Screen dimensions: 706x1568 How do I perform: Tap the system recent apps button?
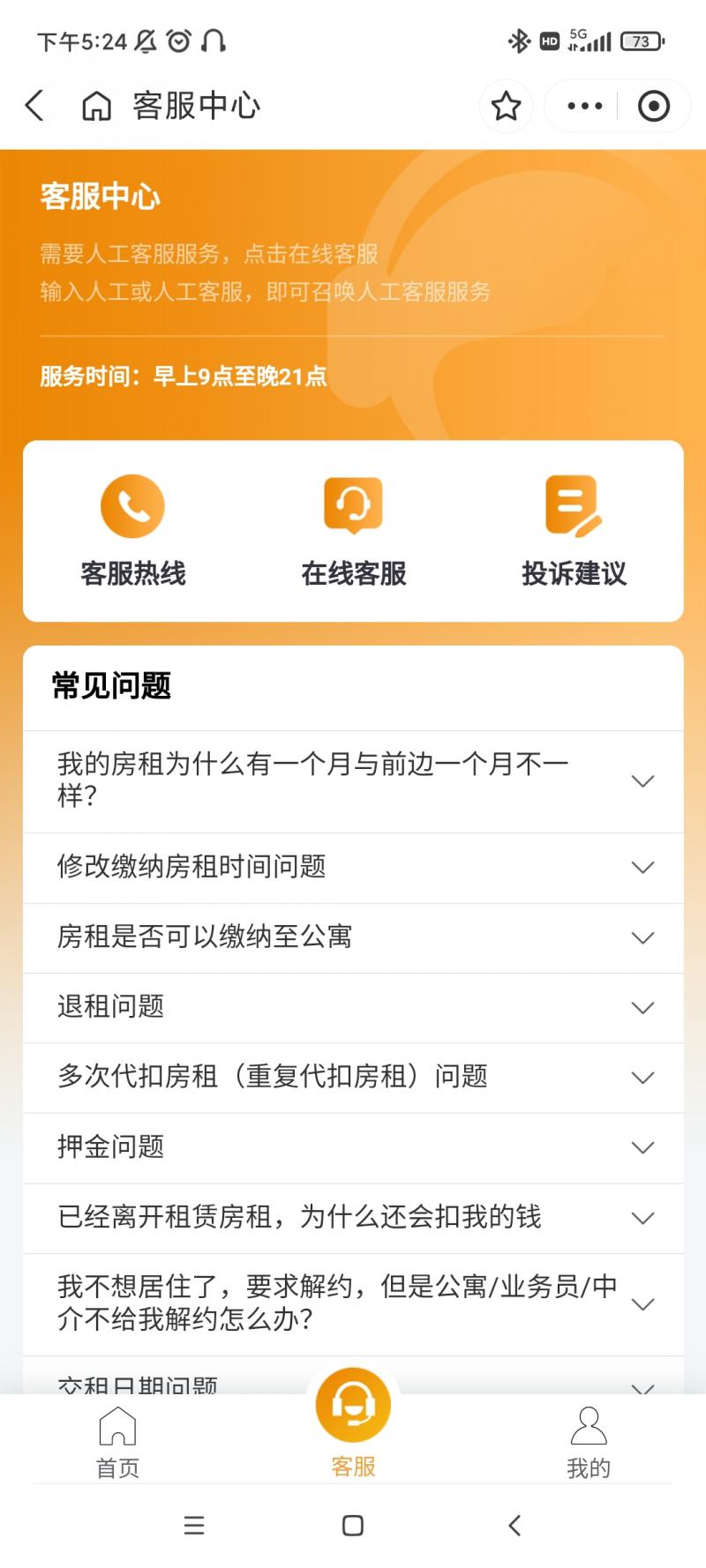[x=194, y=1526]
